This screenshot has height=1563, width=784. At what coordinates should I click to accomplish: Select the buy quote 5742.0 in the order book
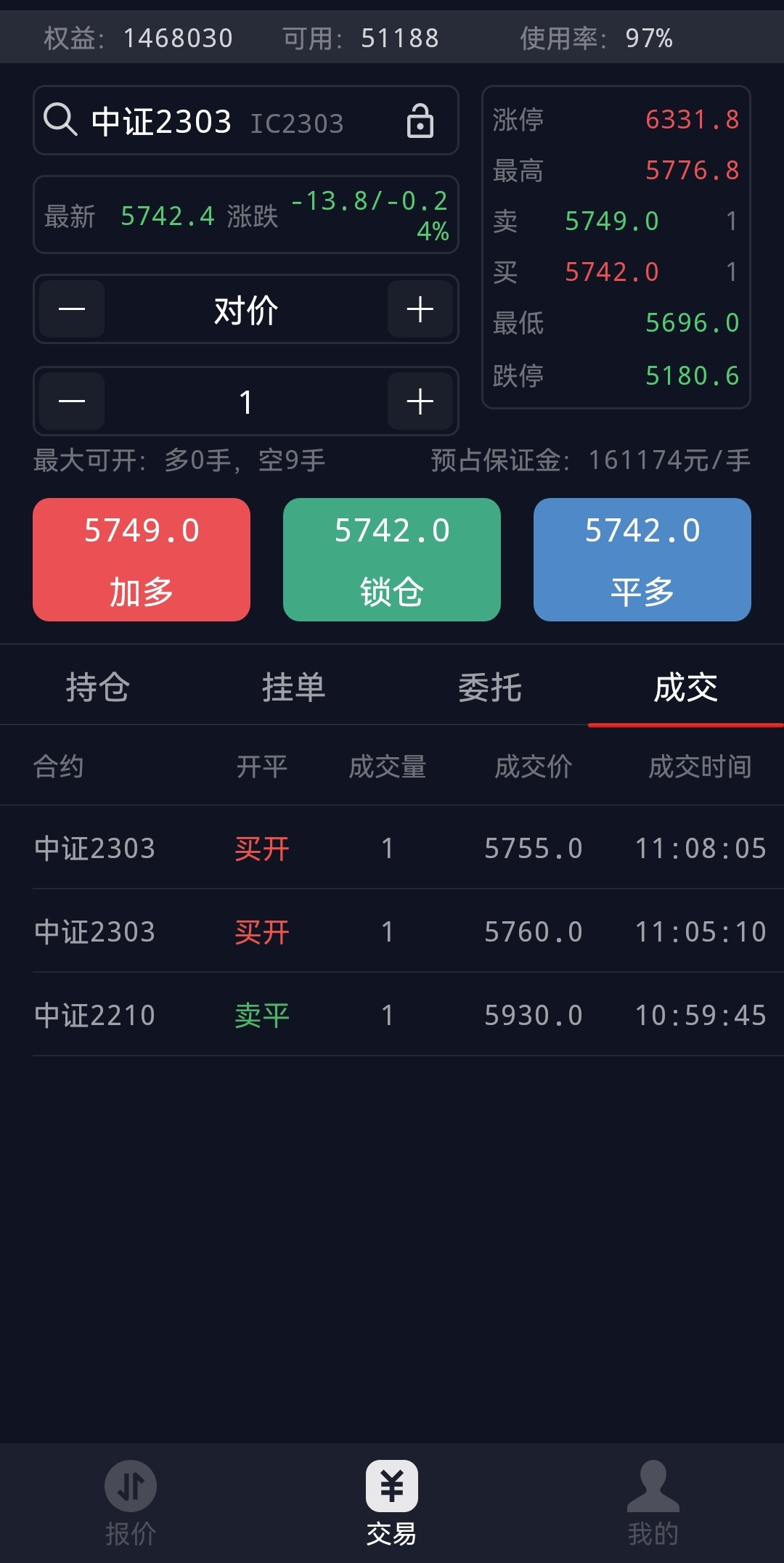(611, 272)
